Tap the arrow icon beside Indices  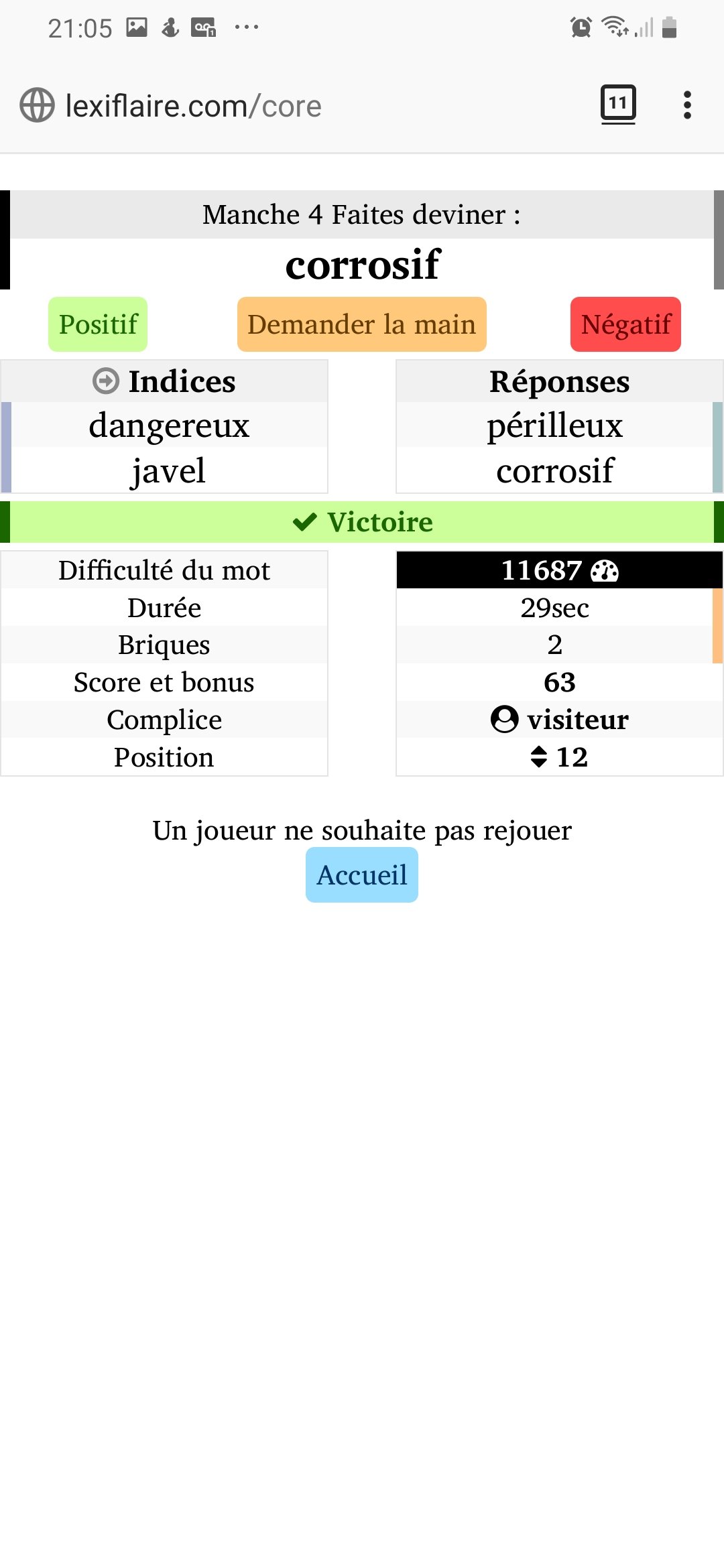(x=106, y=381)
